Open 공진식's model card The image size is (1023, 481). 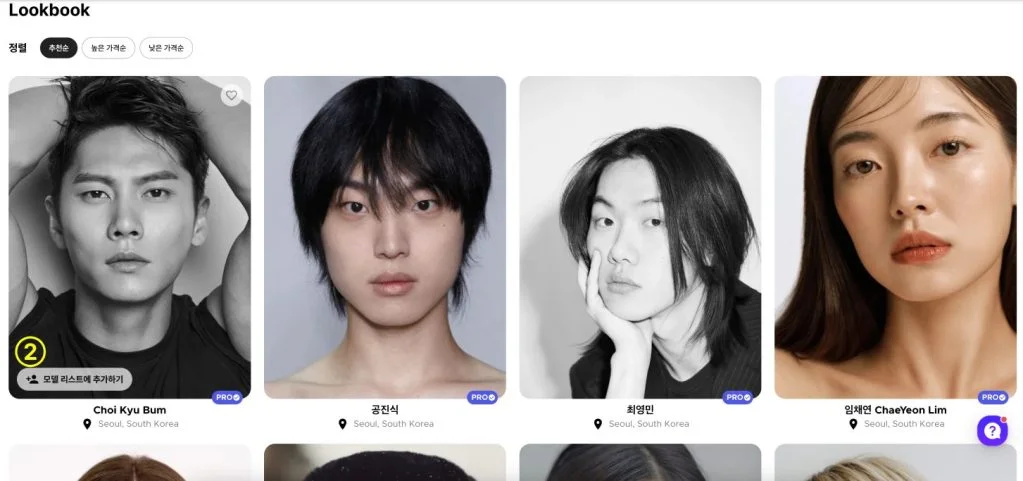[x=385, y=237]
